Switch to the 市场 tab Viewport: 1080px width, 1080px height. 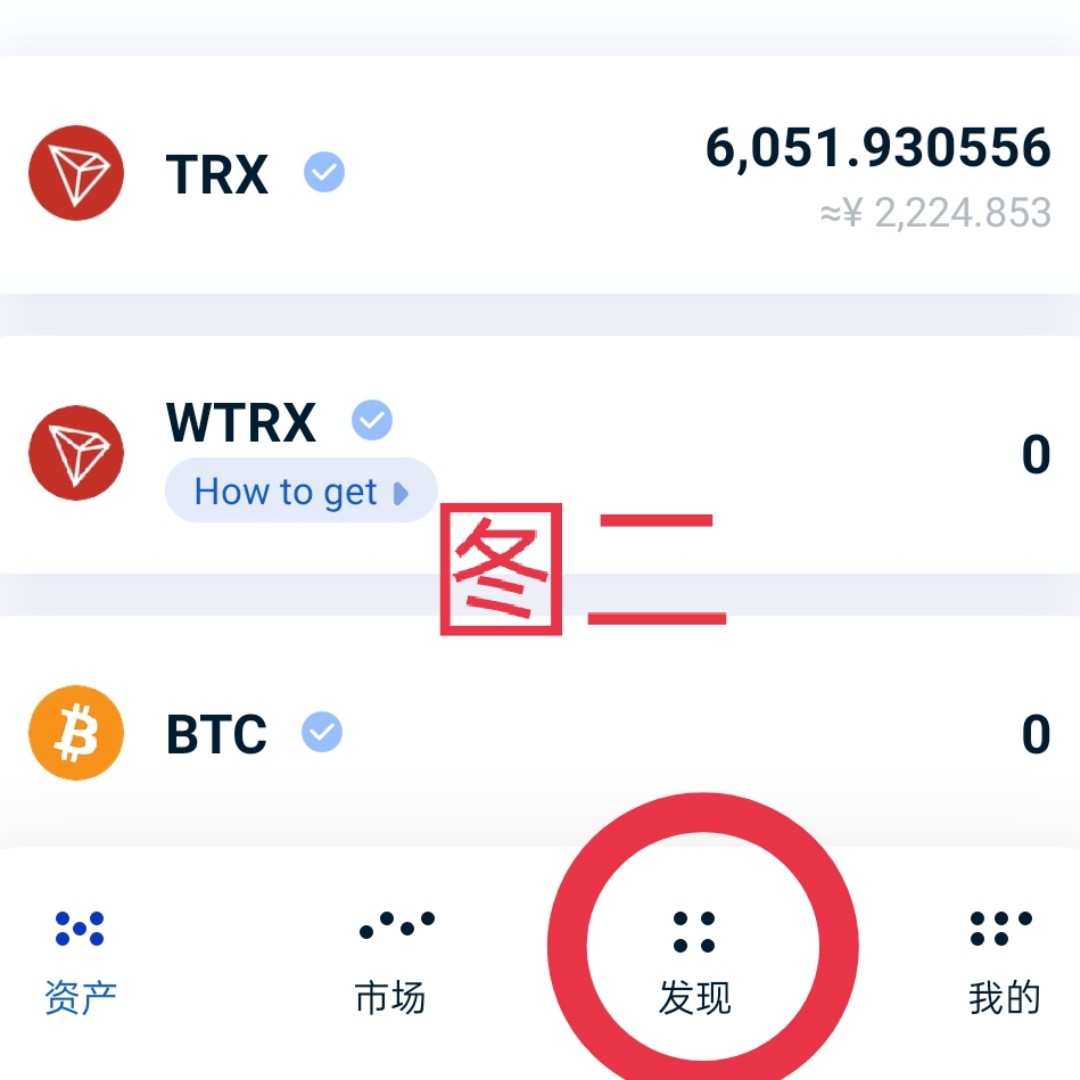[x=392, y=962]
